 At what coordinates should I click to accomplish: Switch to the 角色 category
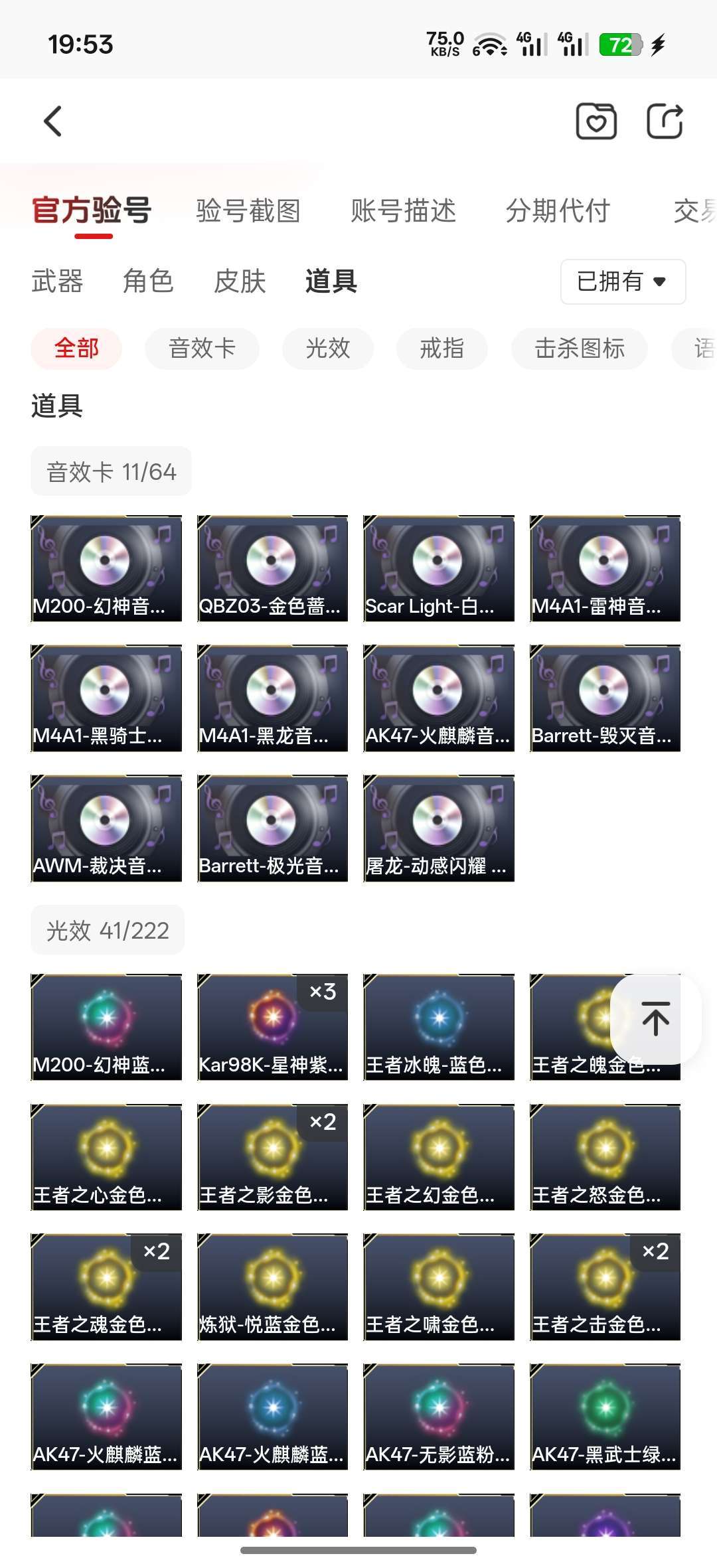point(148,281)
